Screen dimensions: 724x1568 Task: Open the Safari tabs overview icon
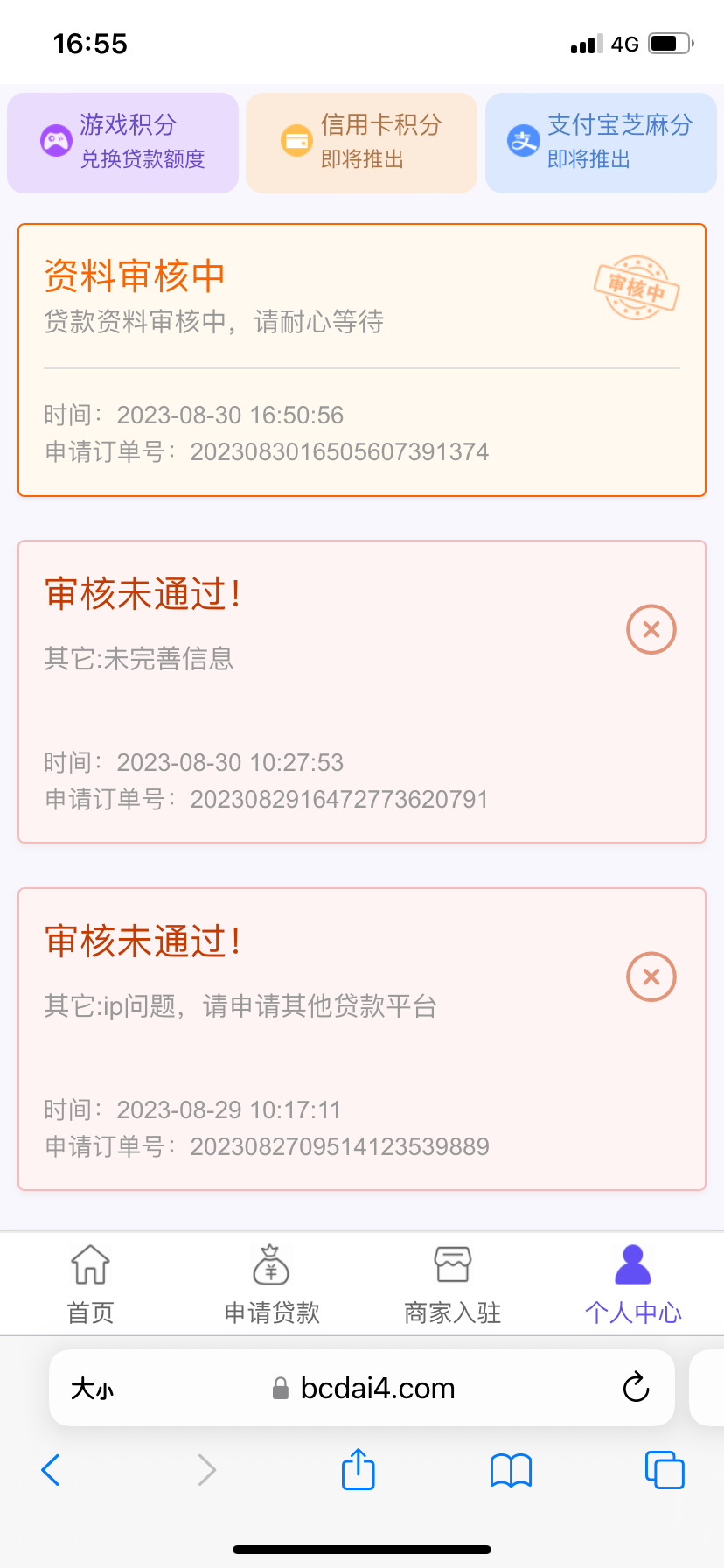[665, 1470]
